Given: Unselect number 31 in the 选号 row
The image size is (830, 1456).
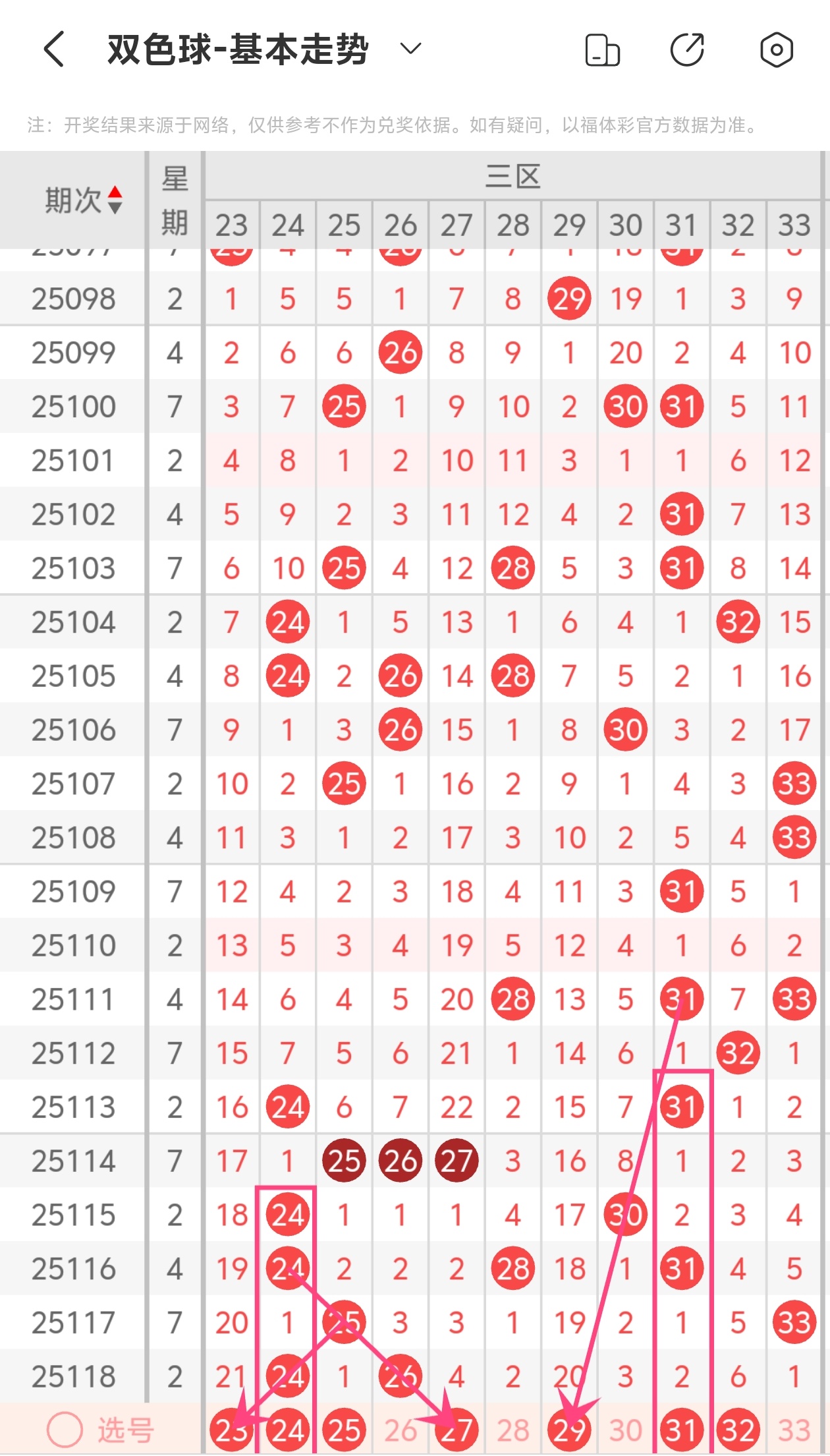Looking at the screenshot, I should point(682,1430).
